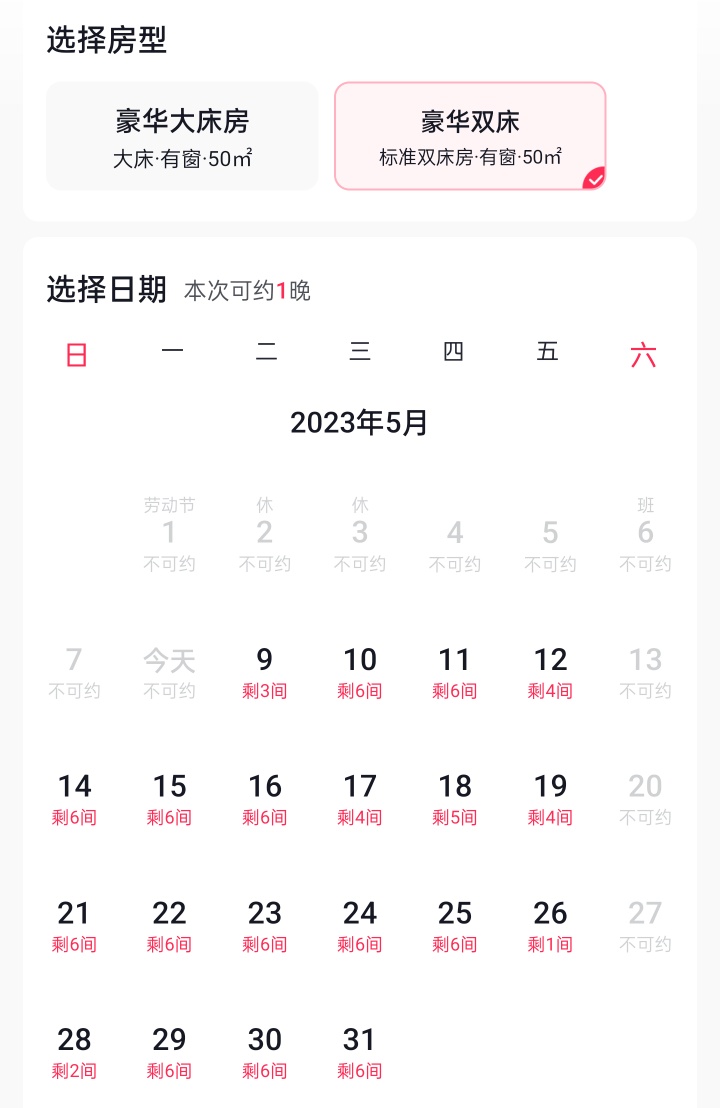Screen dimensions: 720x1108
Task: Select the 豪华大床房 room type
Action: pos(182,136)
